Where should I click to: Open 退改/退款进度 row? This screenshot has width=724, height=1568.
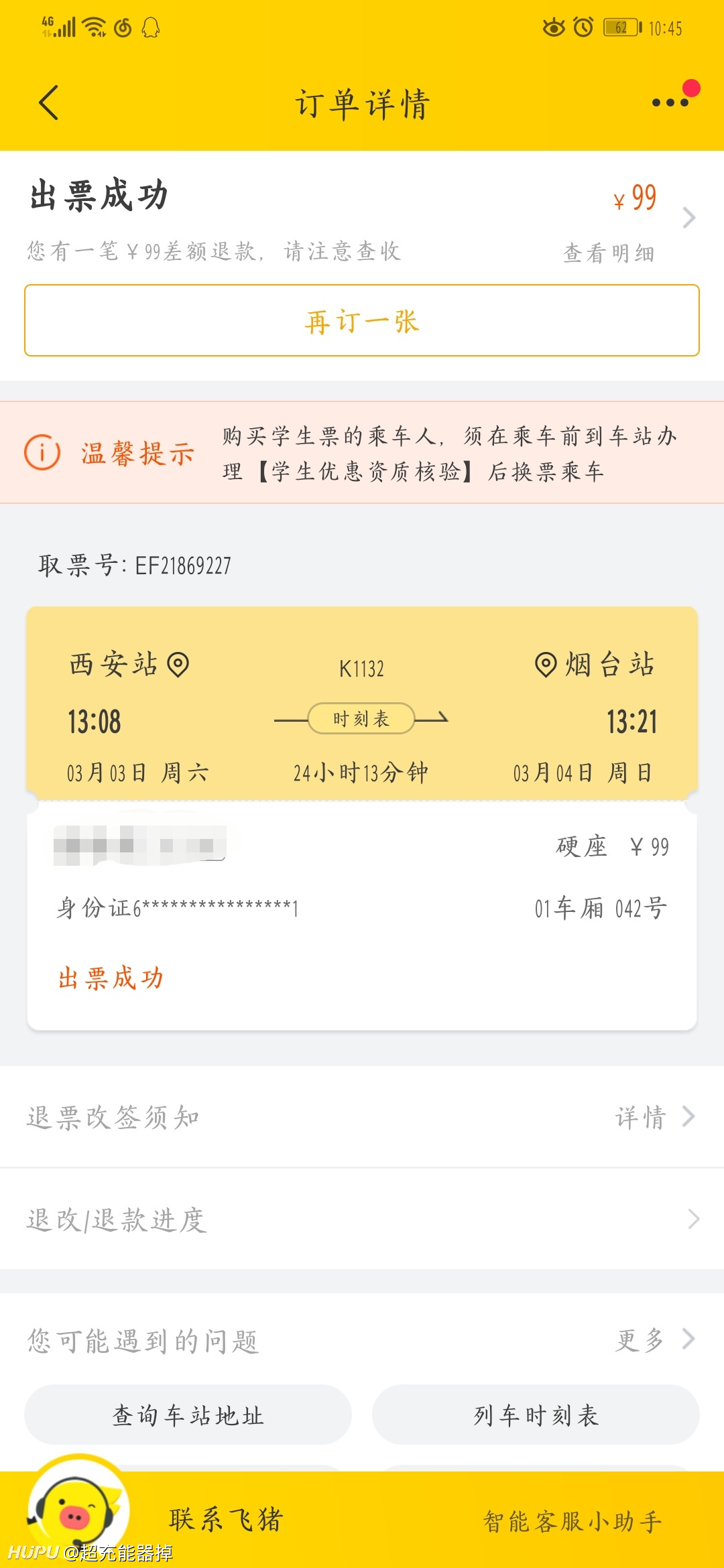click(362, 1220)
